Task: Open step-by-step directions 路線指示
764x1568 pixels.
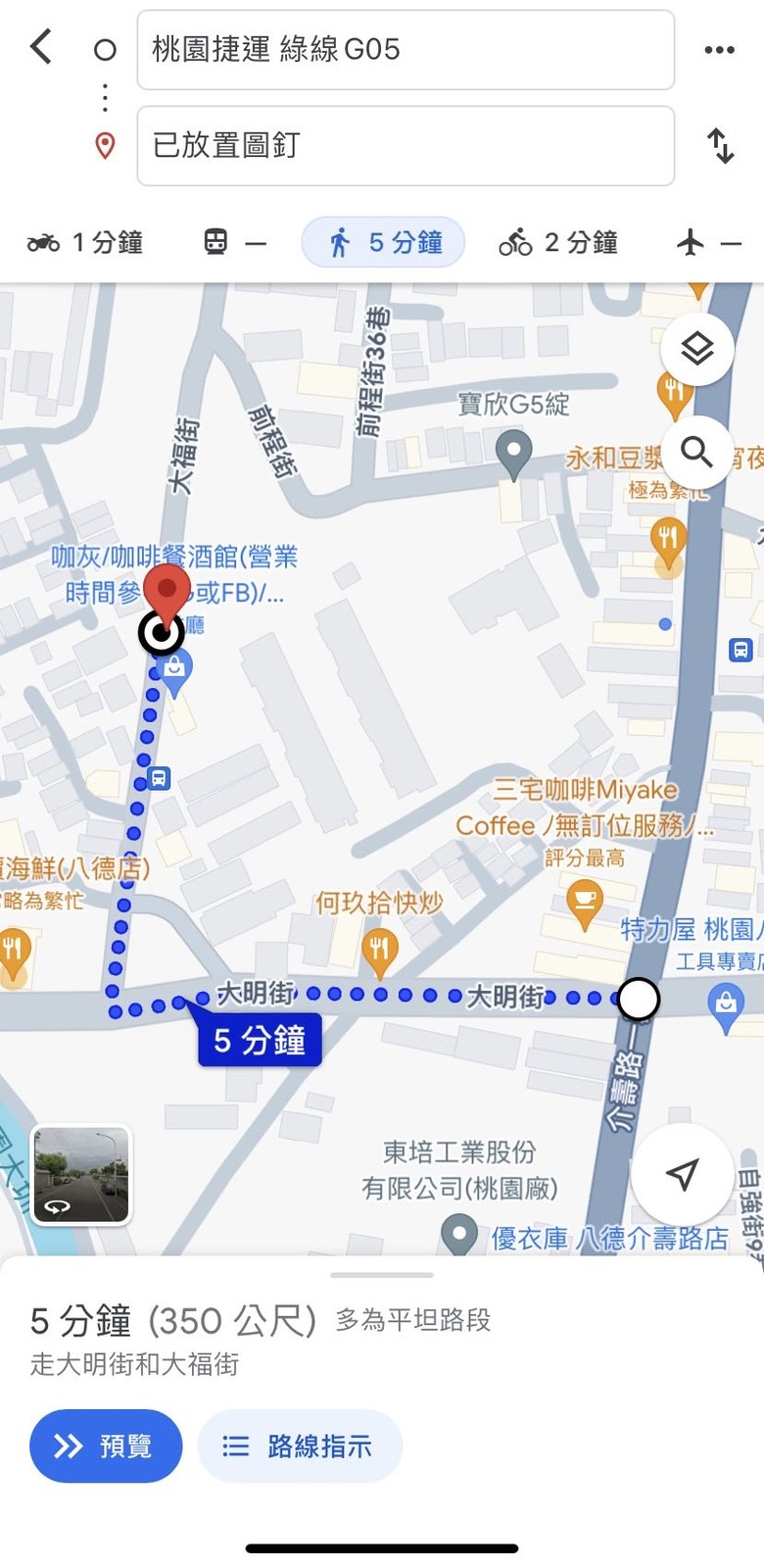Action: click(300, 1445)
